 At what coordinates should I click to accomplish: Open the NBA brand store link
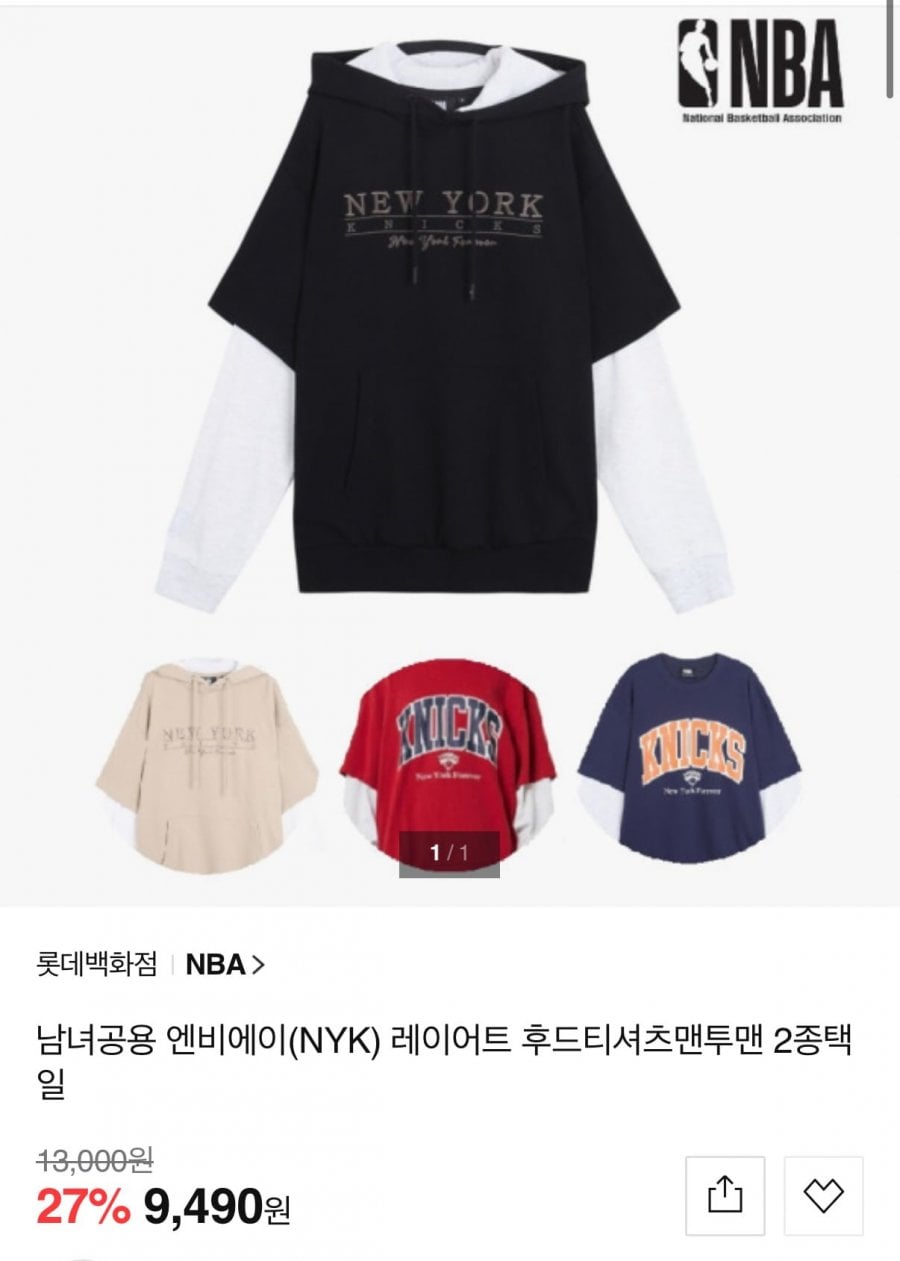coord(225,965)
